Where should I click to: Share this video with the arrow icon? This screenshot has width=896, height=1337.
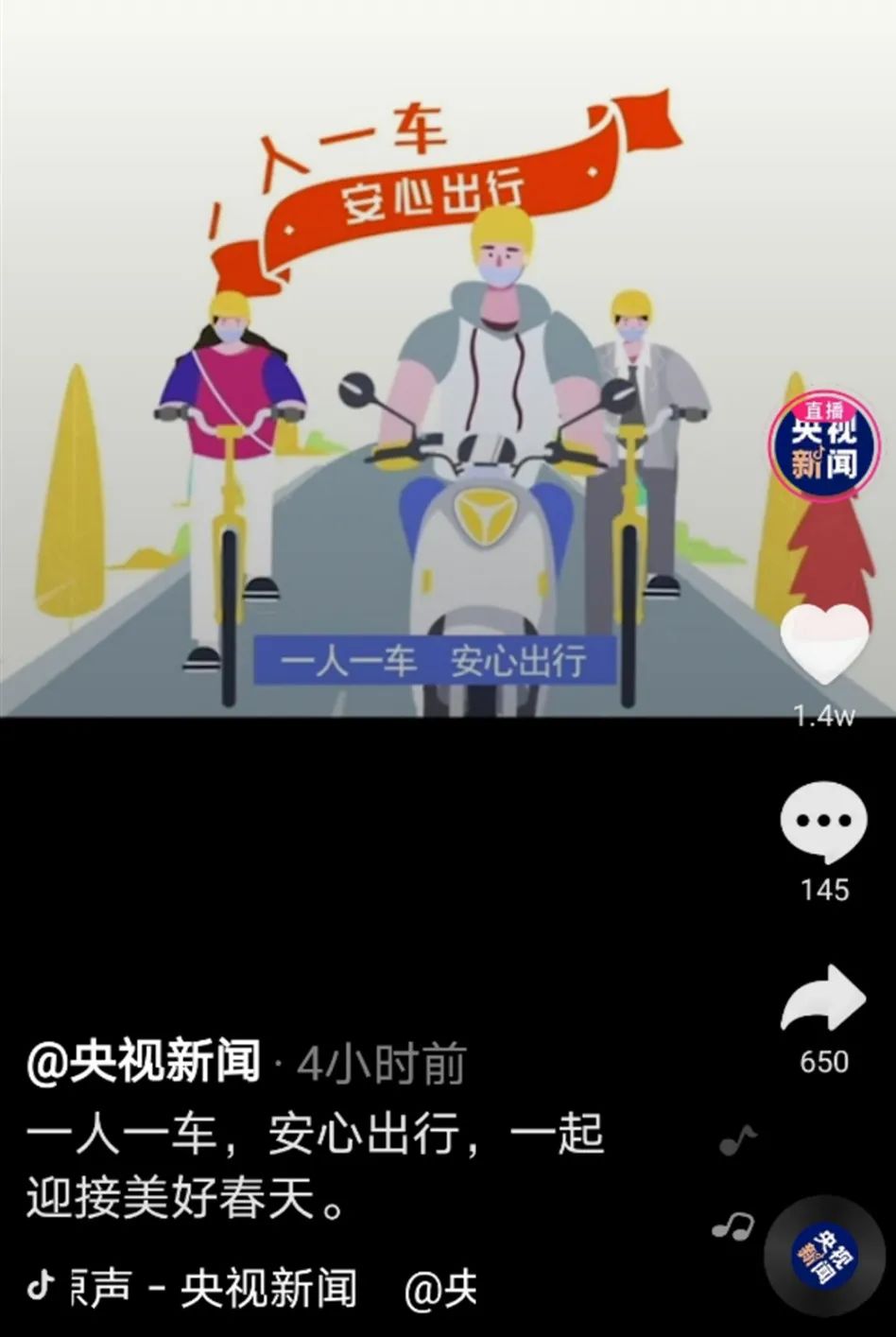pos(822,998)
